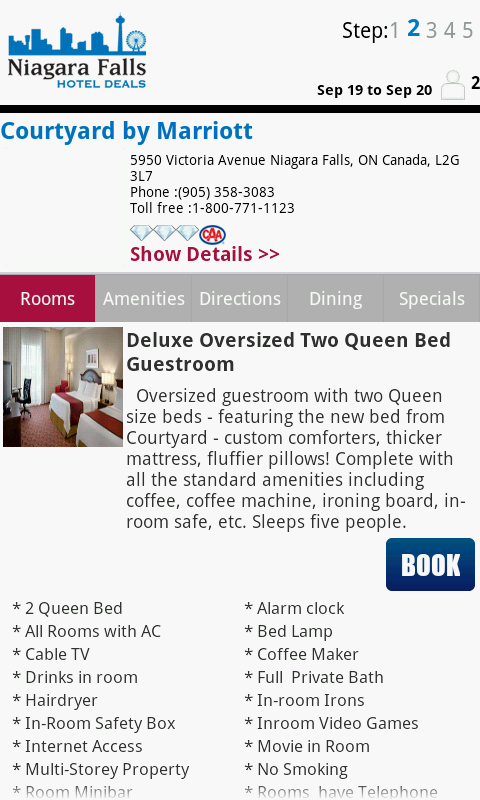Screen dimensions: 480x800
Task: Open the Niagara Falls Hotel Deals logo
Action: click(77, 51)
